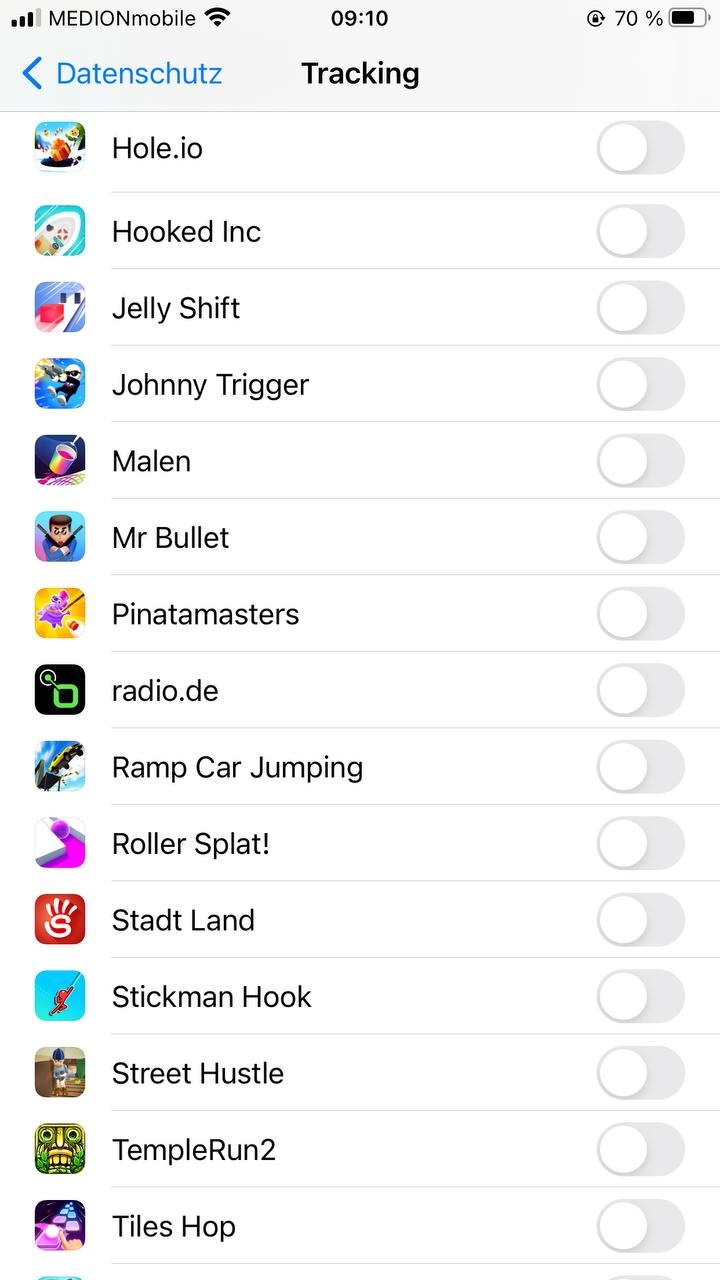Image resolution: width=720 pixels, height=1280 pixels.
Task: Enable tracking for Hole.io
Action: click(640, 148)
